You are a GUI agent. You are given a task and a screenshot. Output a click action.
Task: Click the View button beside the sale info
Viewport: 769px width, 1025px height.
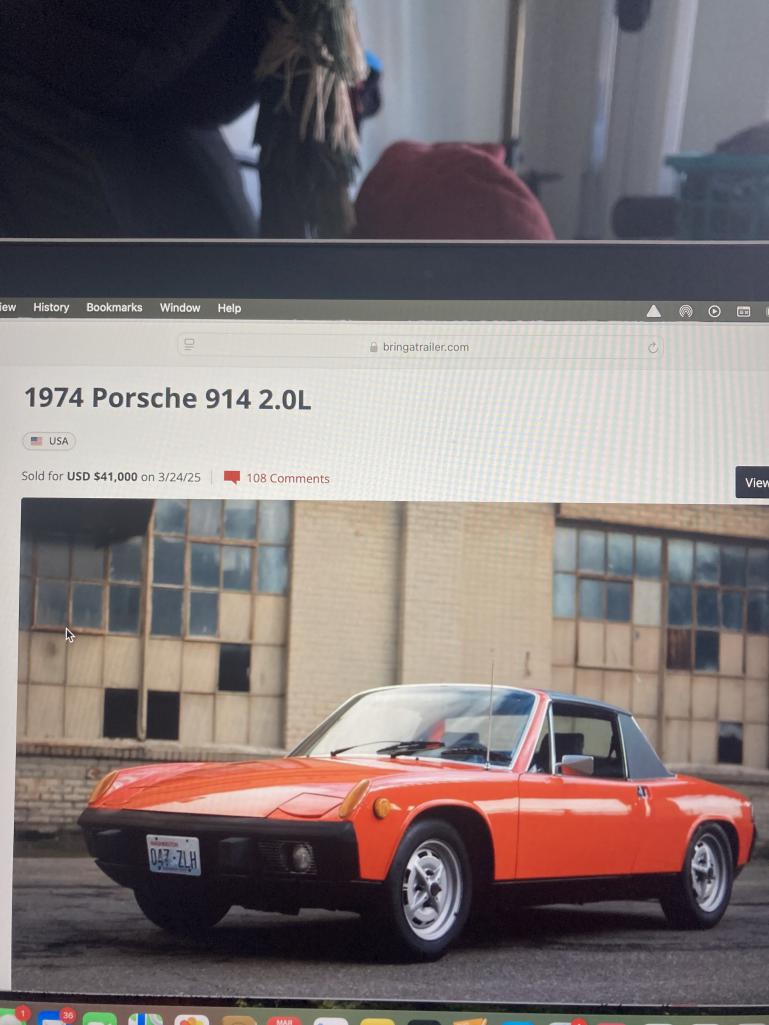(x=754, y=483)
